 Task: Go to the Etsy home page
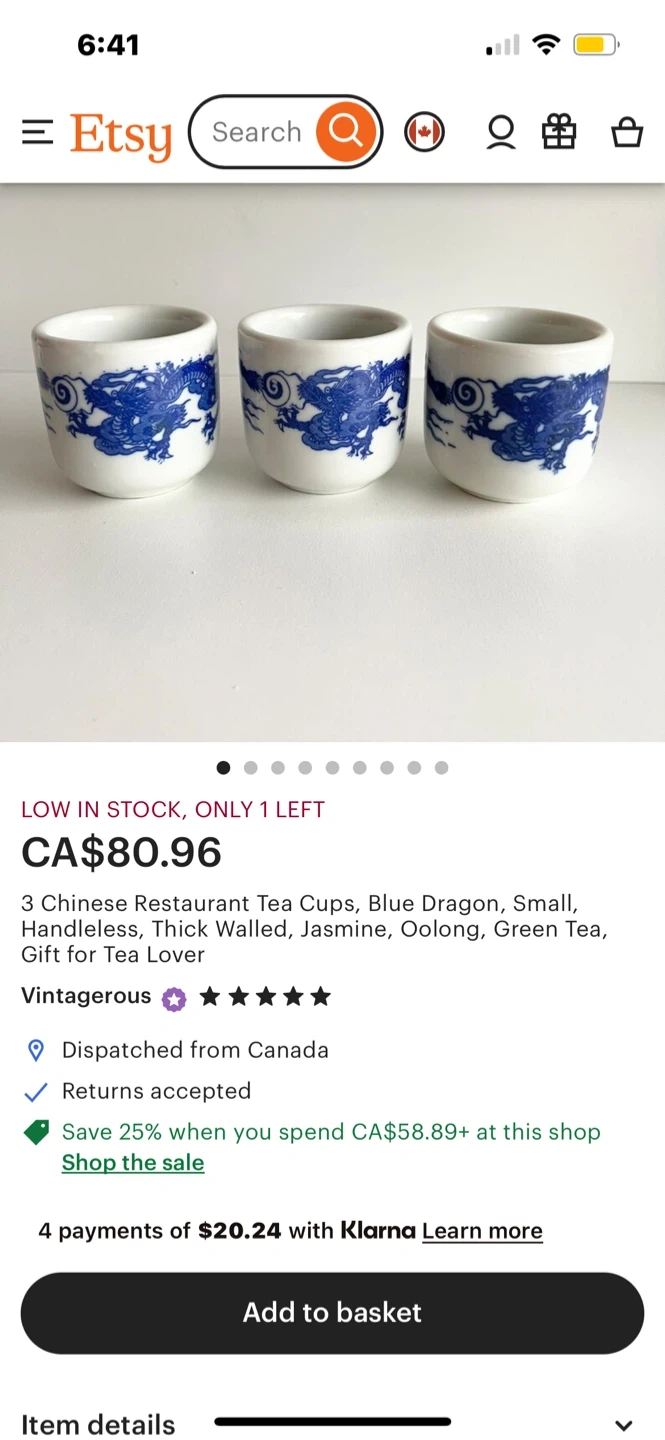[x=120, y=134]
